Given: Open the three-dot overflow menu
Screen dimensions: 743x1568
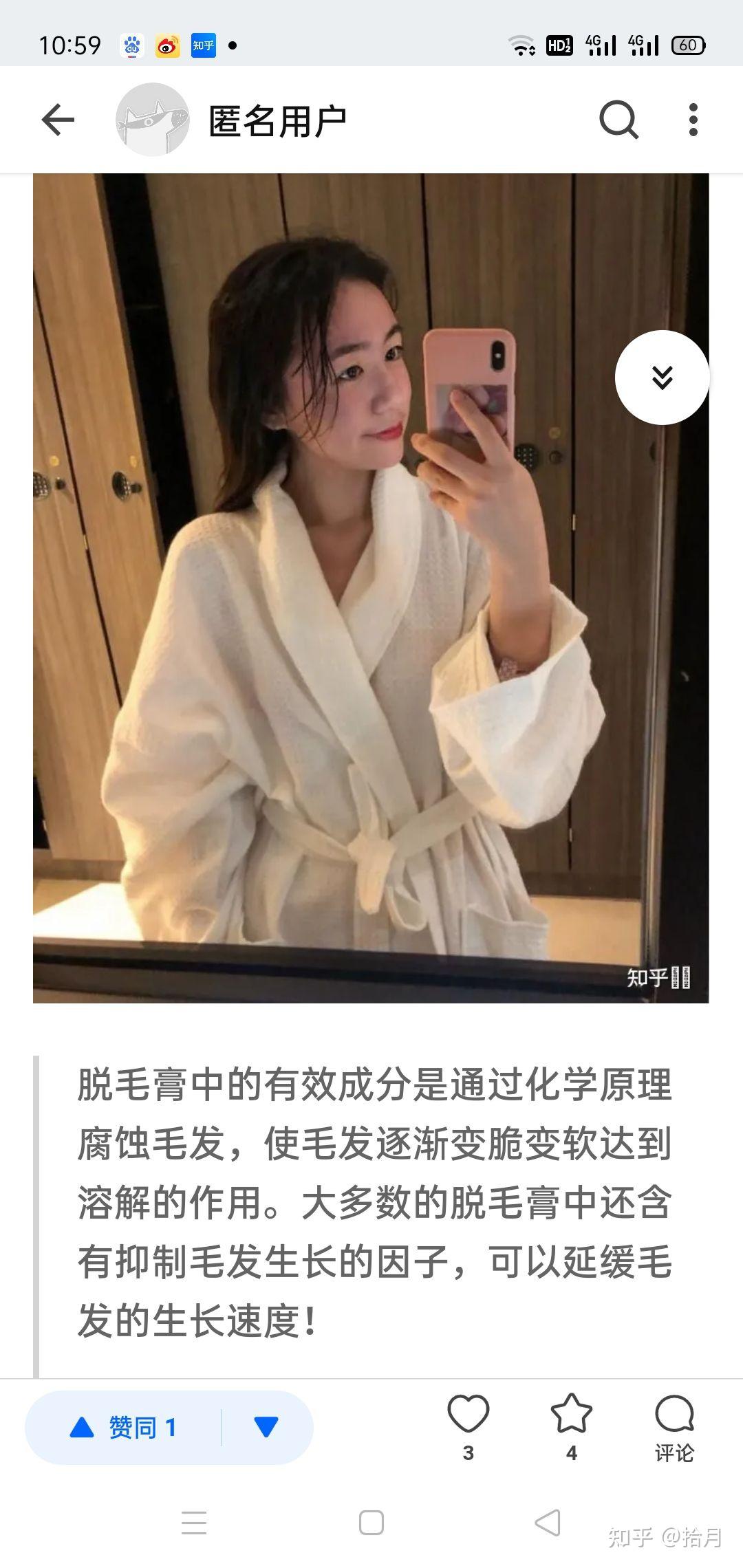Looking at the screenshot, I should pos(693,120).
